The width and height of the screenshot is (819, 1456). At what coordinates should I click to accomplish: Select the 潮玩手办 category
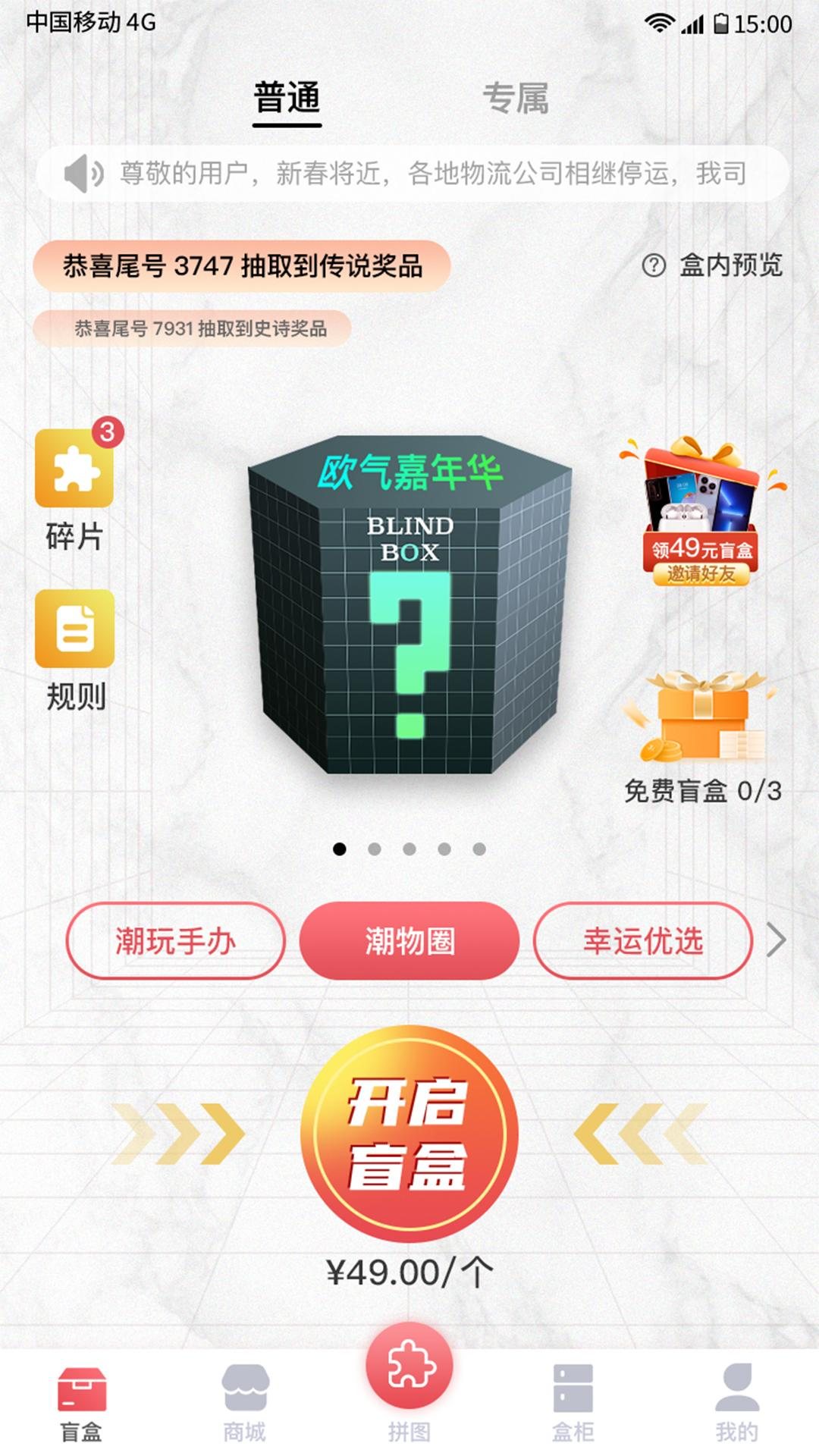click(176, 941)
